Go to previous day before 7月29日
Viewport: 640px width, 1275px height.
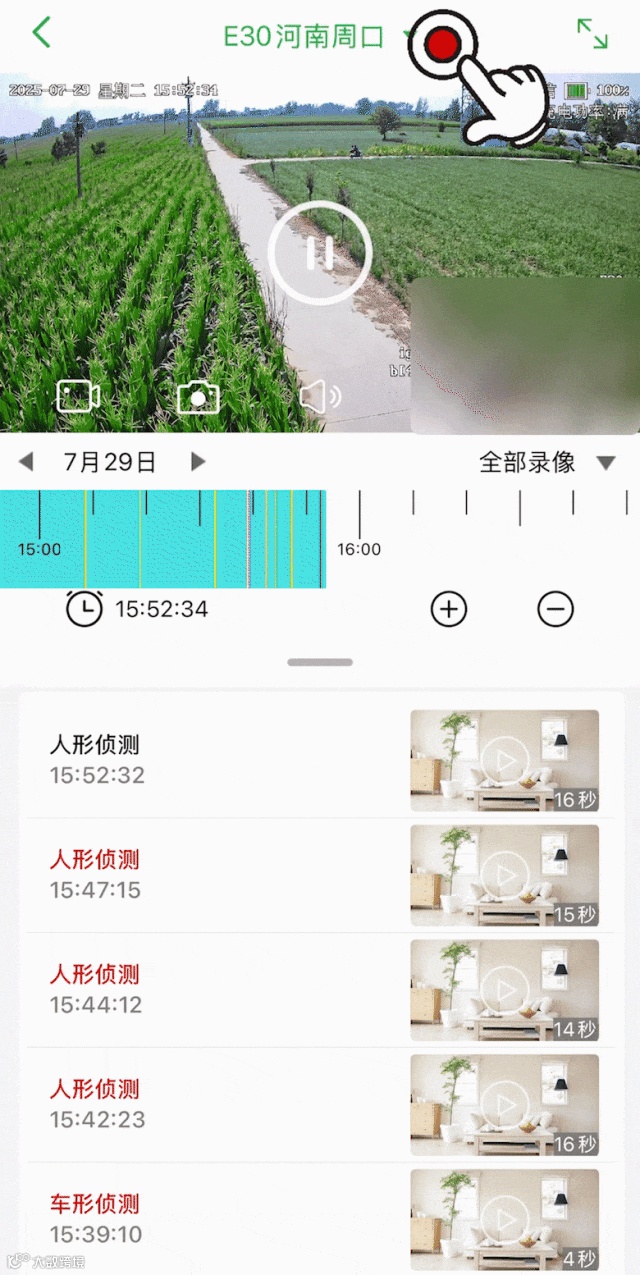pos(26,462)
